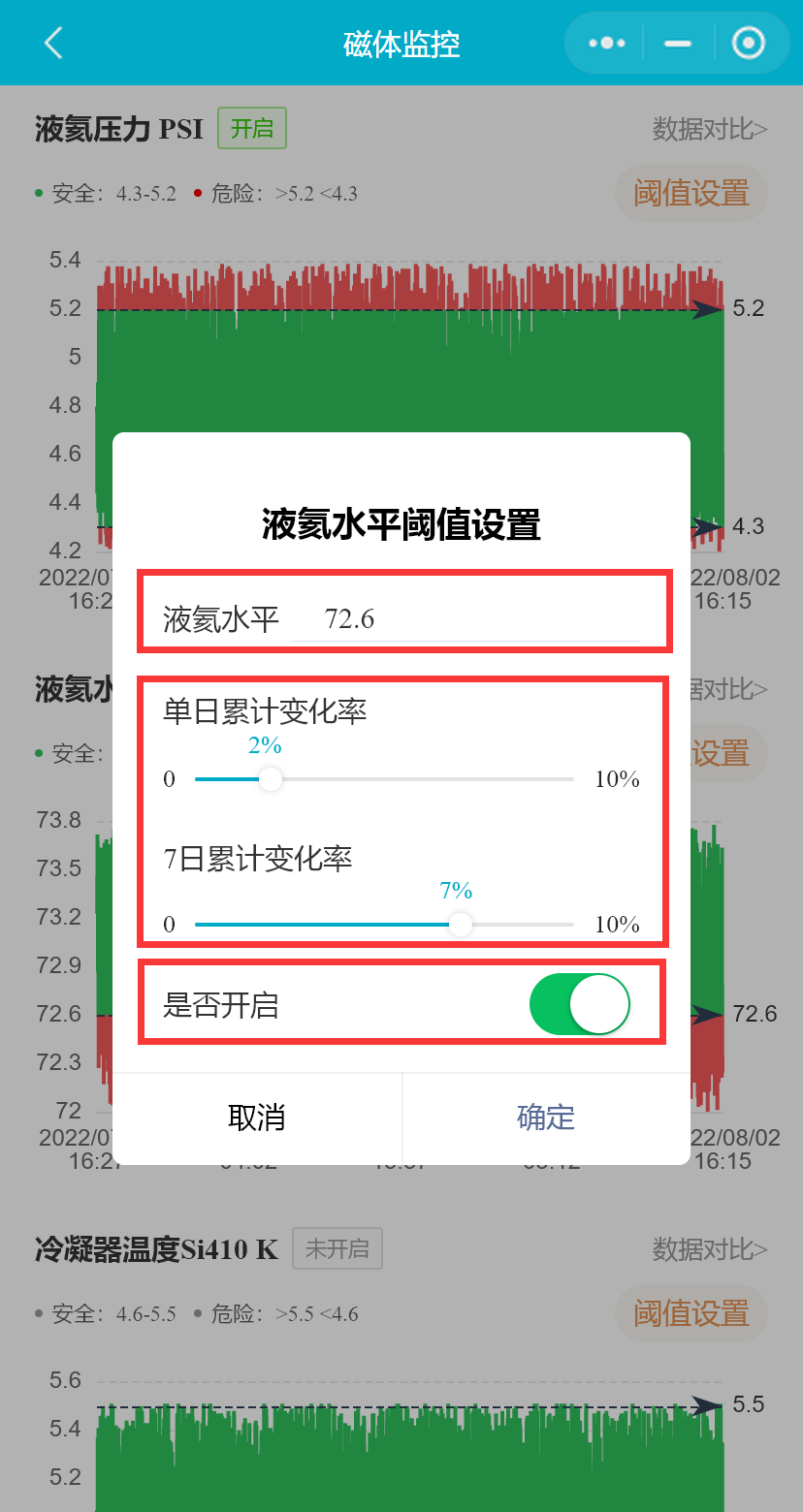
Task: Cancel with the 取消 button
Action: point(257,1118)
